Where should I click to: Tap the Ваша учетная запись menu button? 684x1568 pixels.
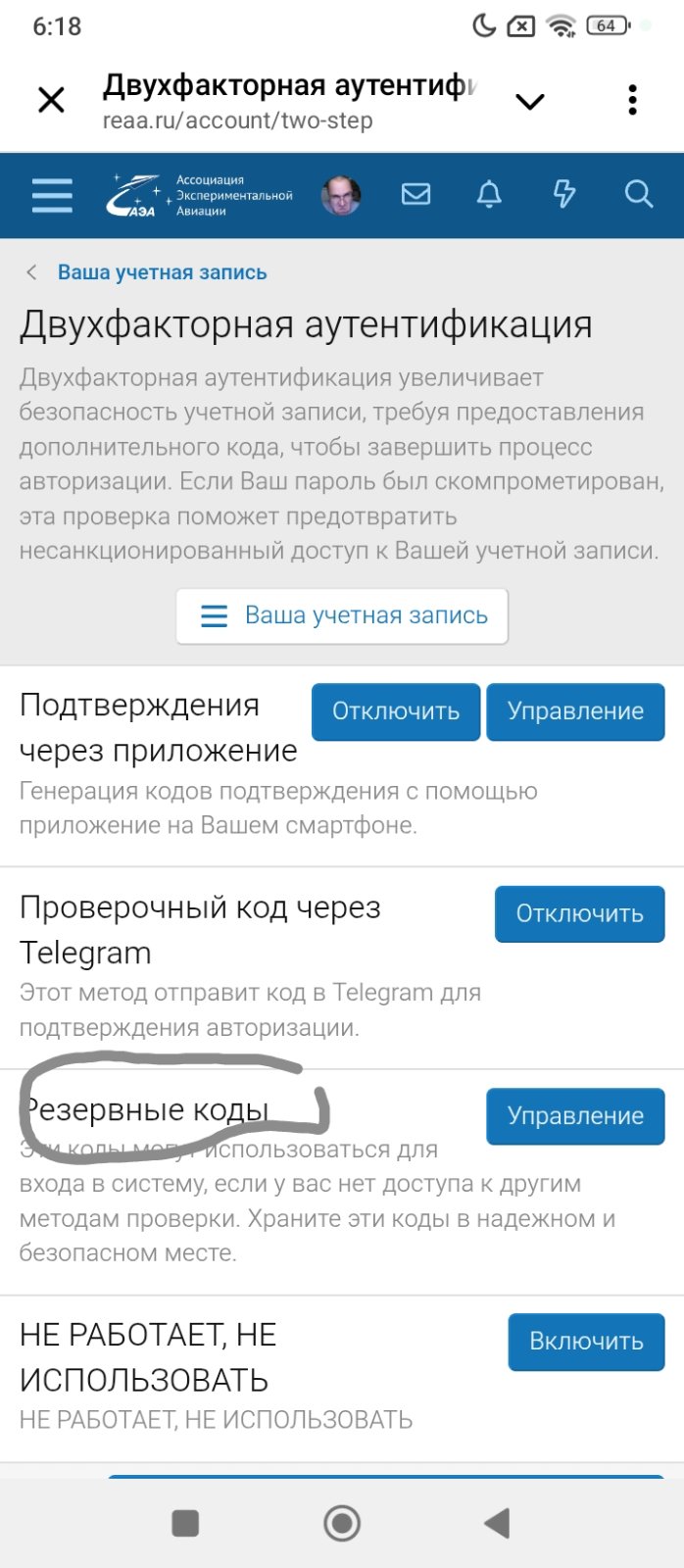(342, 615)
